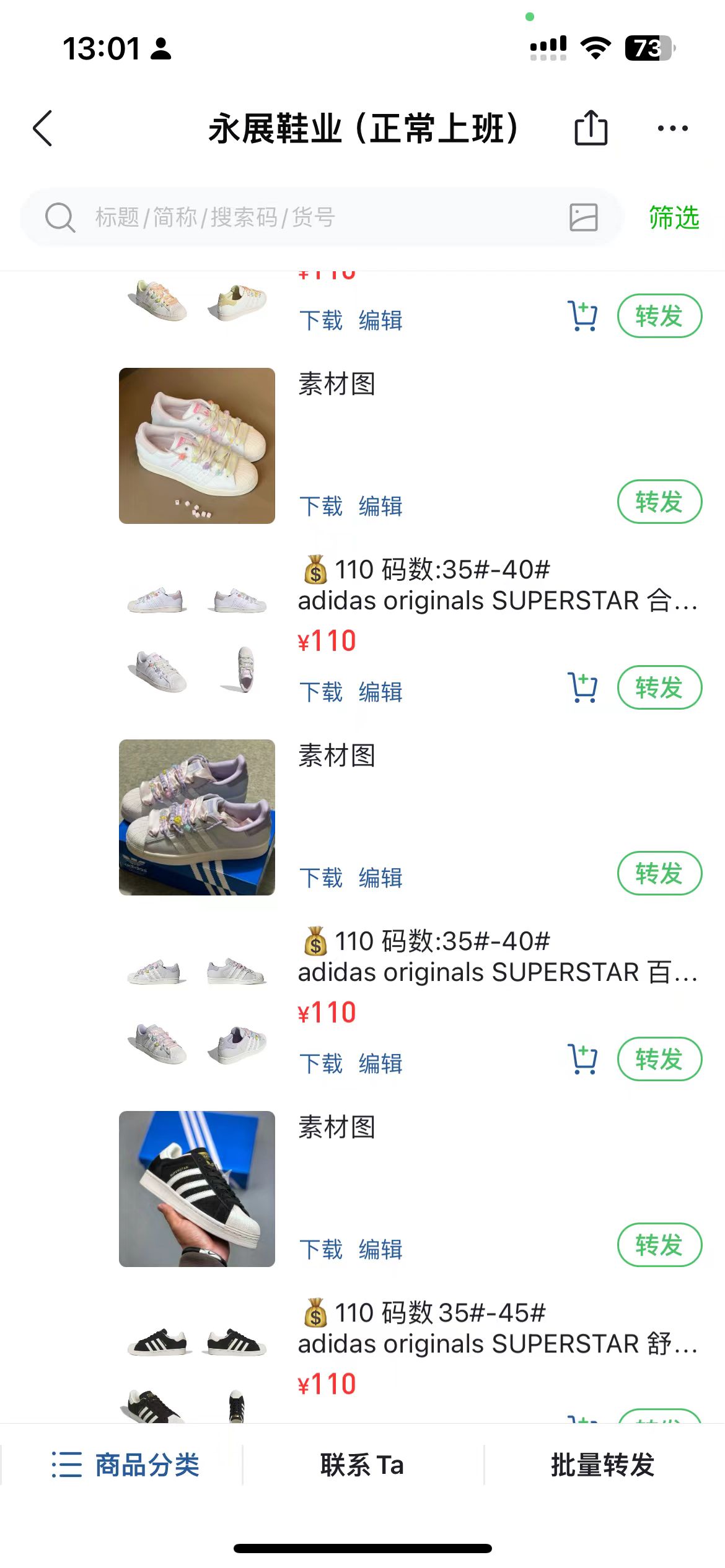The image size is (725, 1568).
Task: Go back using the header arrow
Action: (x=42, y=129)
